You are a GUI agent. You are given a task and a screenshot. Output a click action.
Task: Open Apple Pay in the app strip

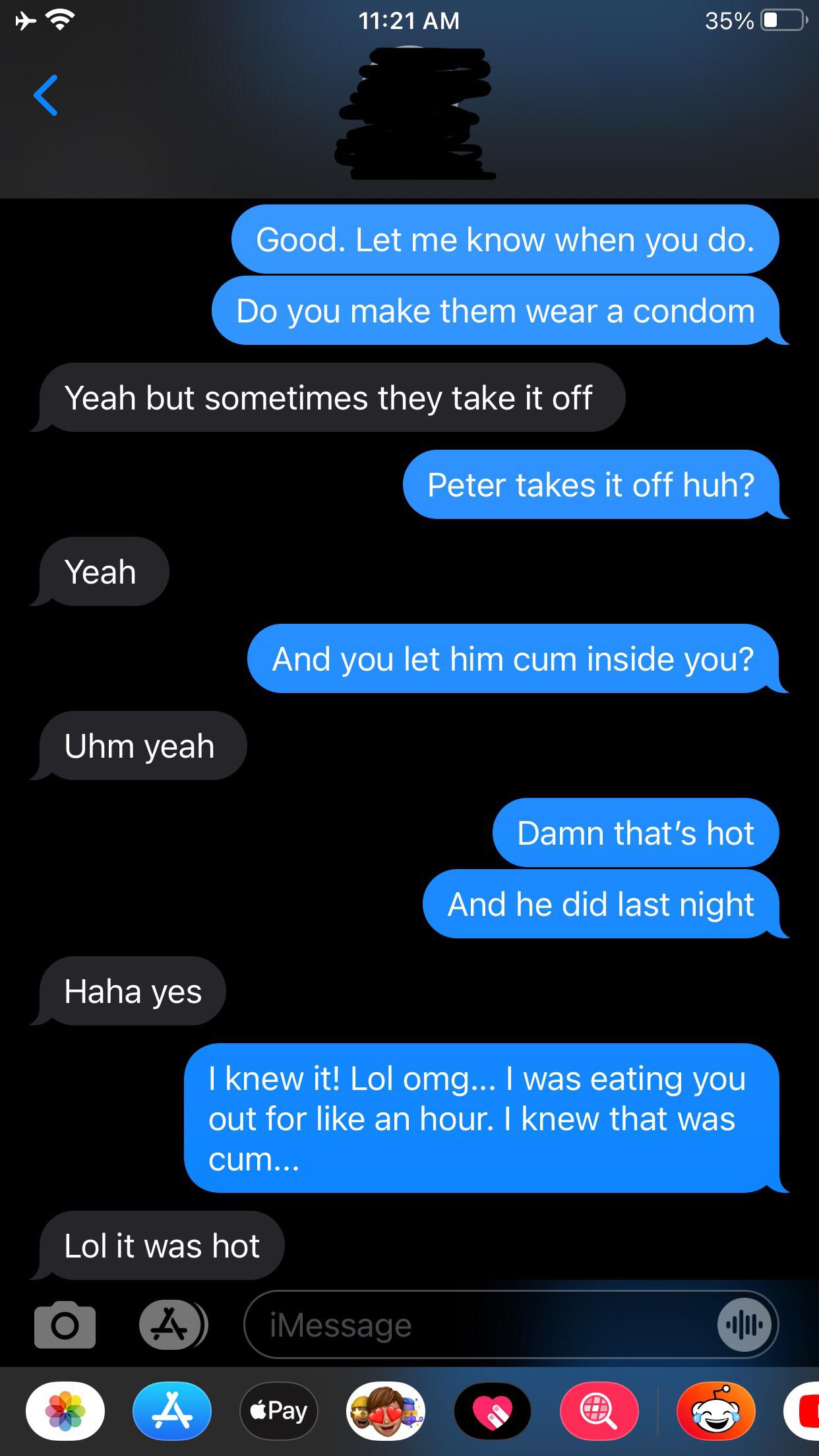click(279, 1411)
